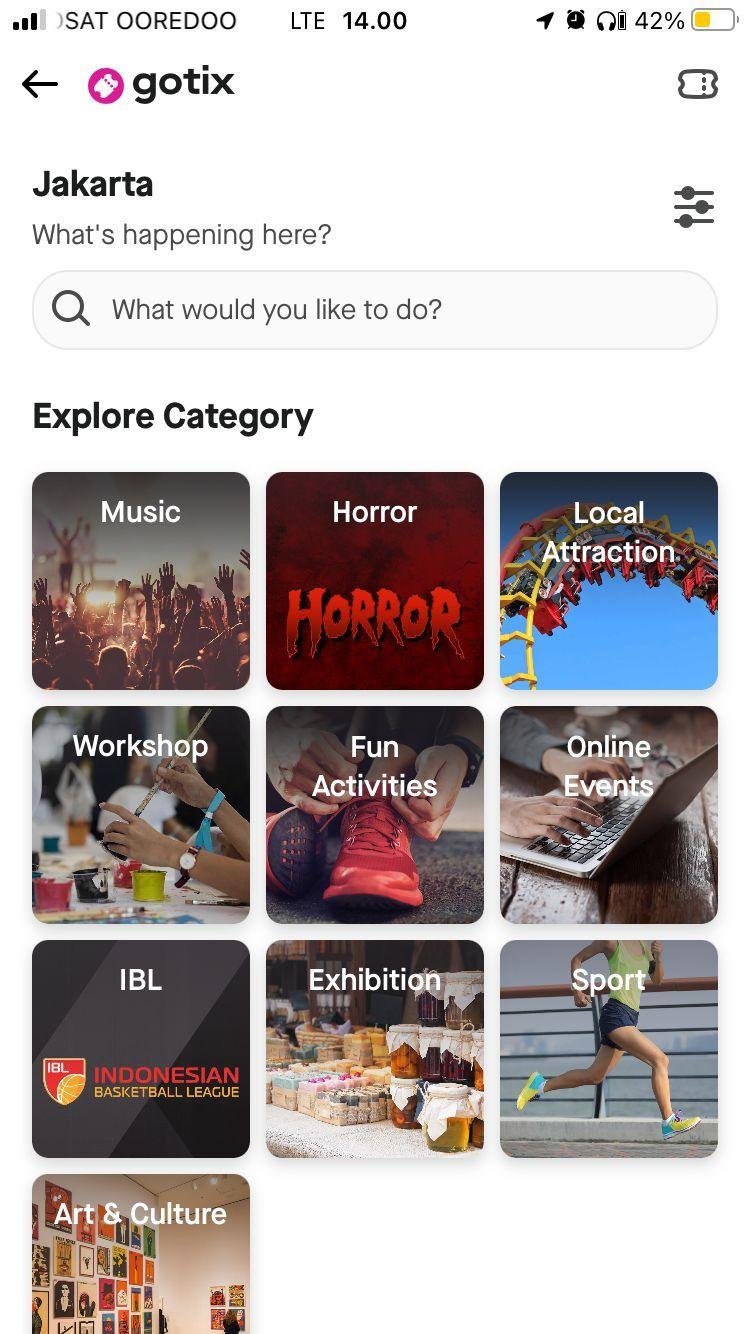Open the Online Events category
The image size is (750, 1334).
coord(609,815)
